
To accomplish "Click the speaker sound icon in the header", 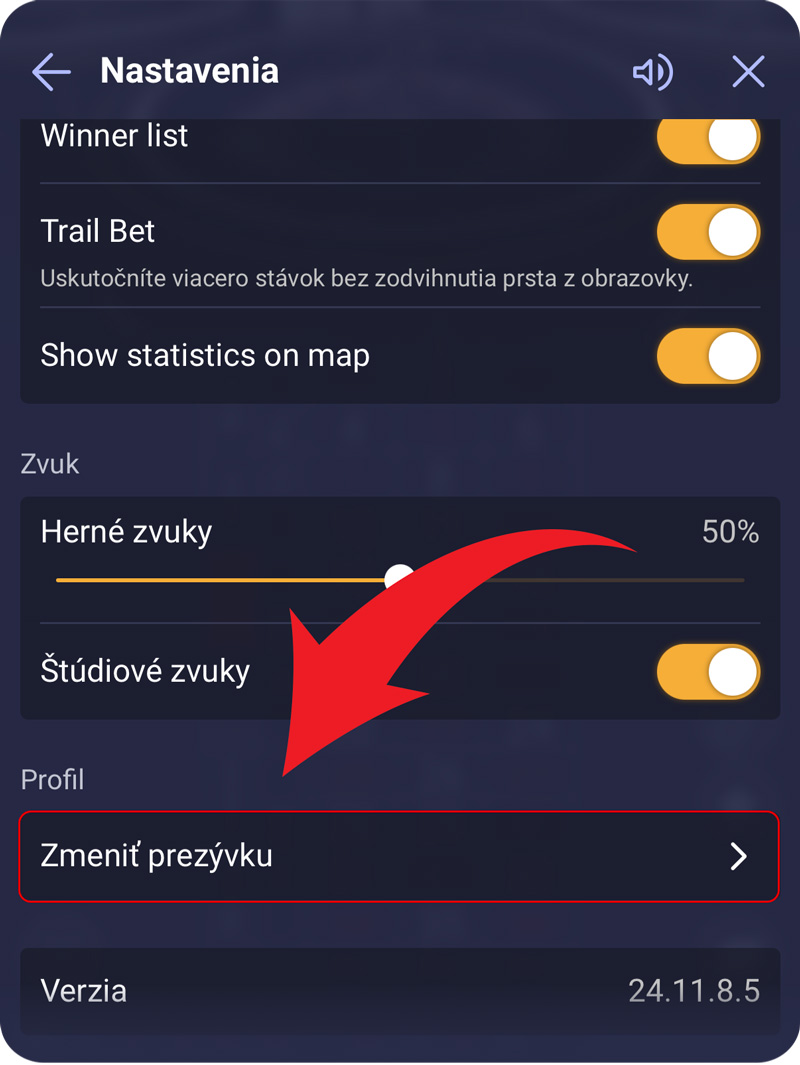I will (652, 71).
